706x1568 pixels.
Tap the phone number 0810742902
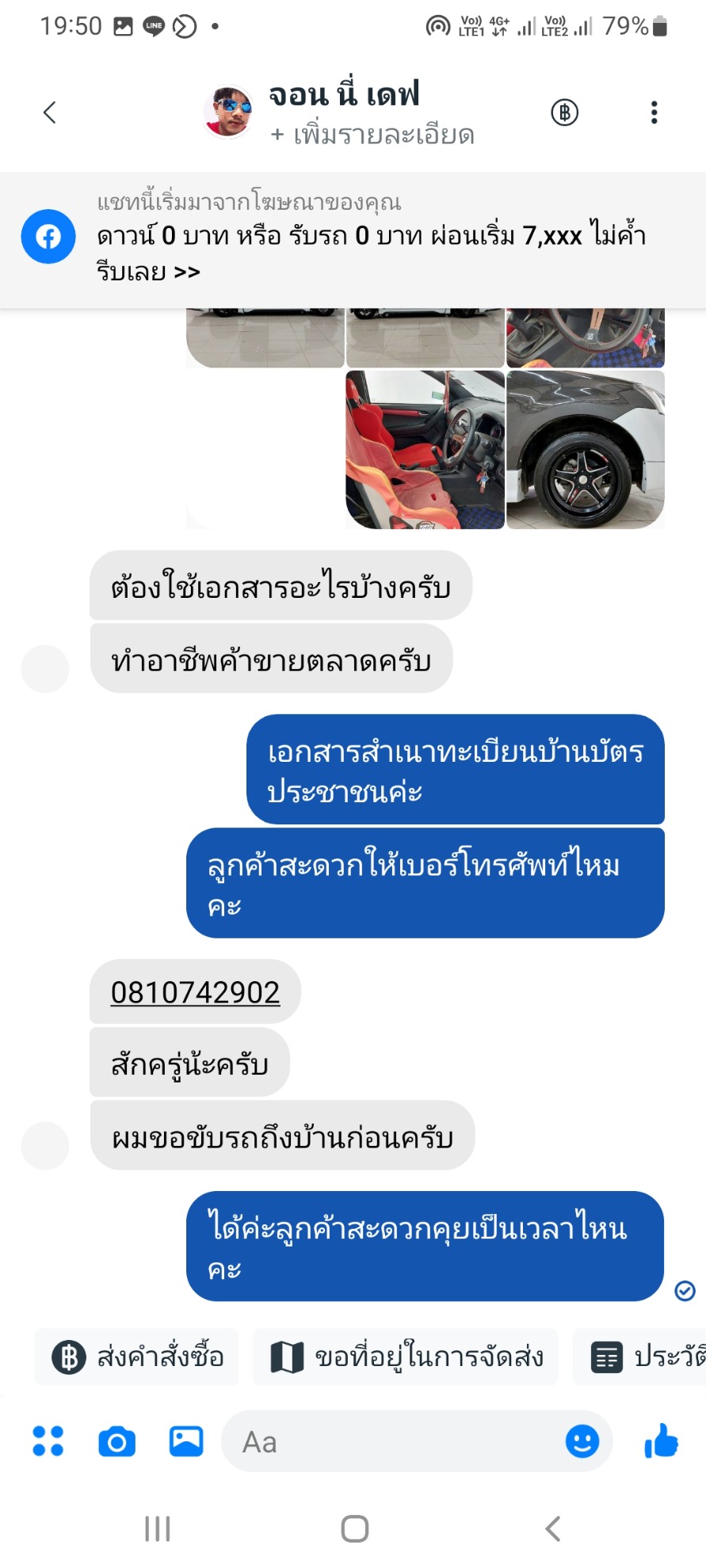pyautogui.click(x=195, y=992)
